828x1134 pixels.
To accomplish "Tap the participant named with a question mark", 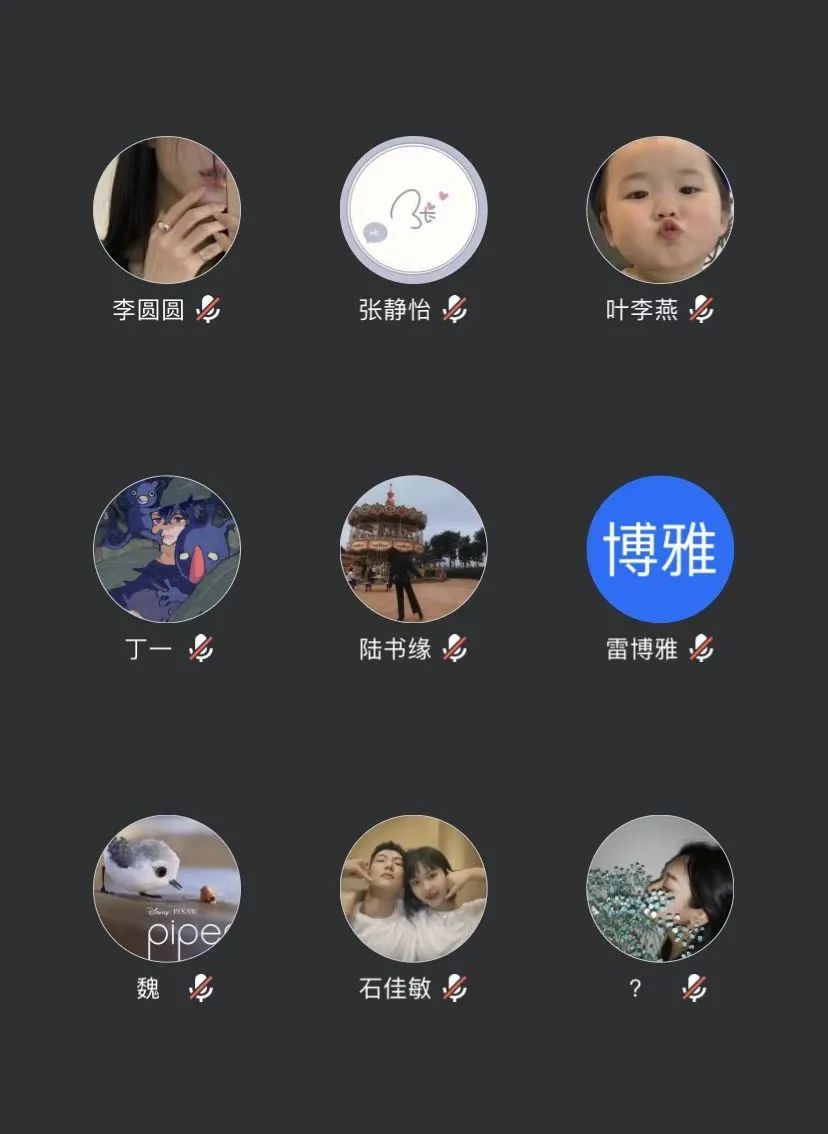I will point(660,888).
